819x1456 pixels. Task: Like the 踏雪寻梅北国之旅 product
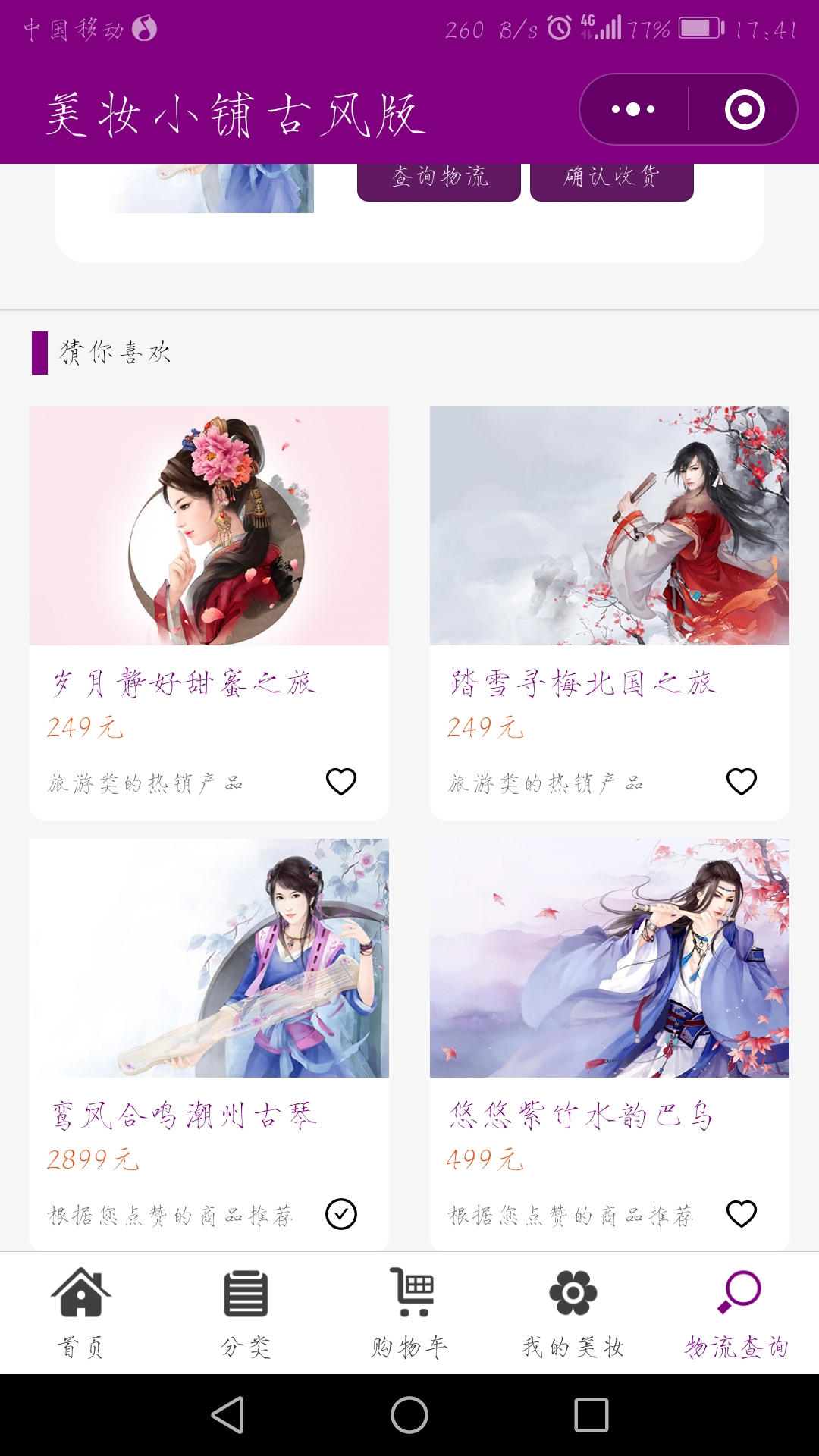click(x=742, y=781)
